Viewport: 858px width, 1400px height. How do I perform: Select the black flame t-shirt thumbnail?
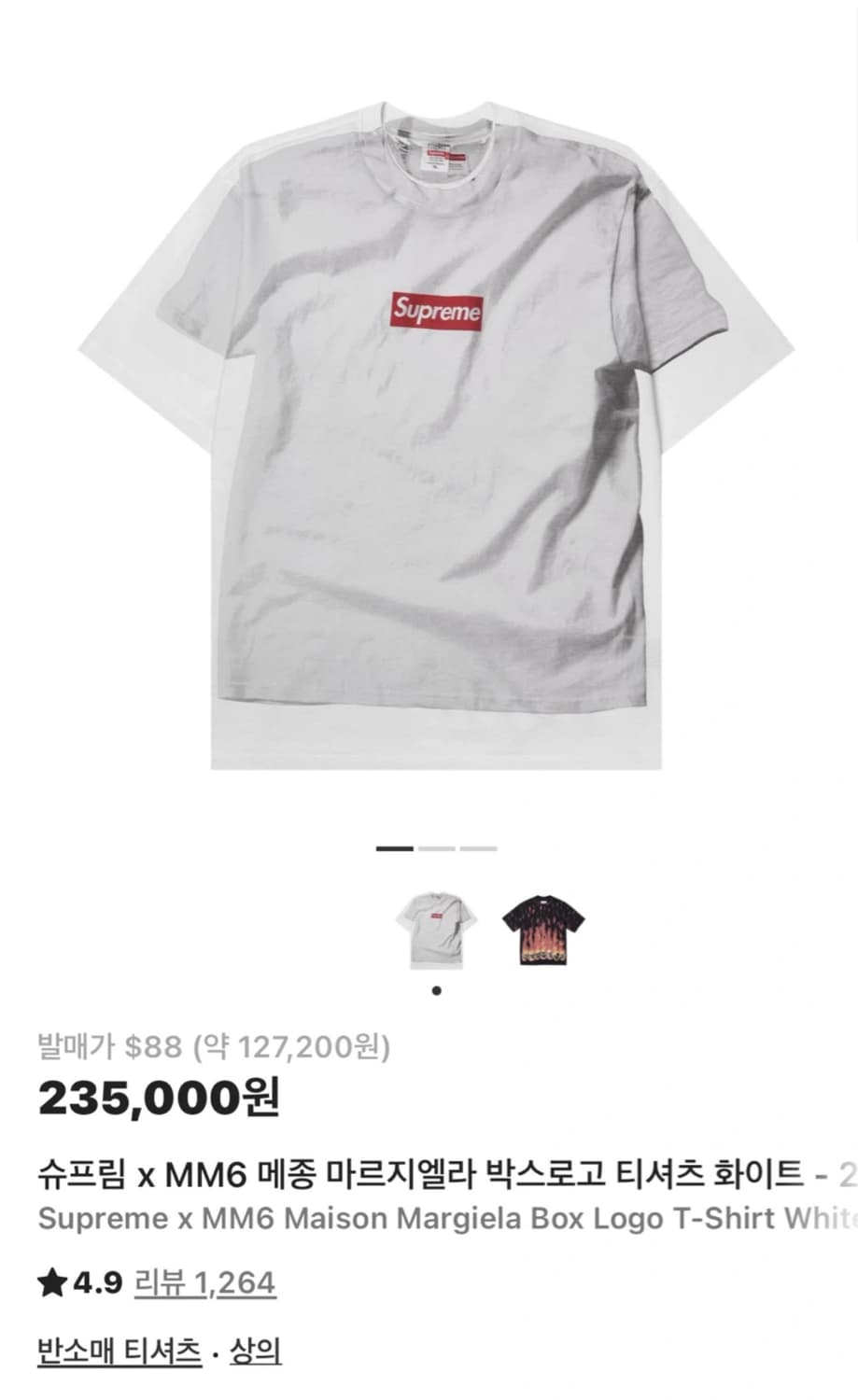543,929
